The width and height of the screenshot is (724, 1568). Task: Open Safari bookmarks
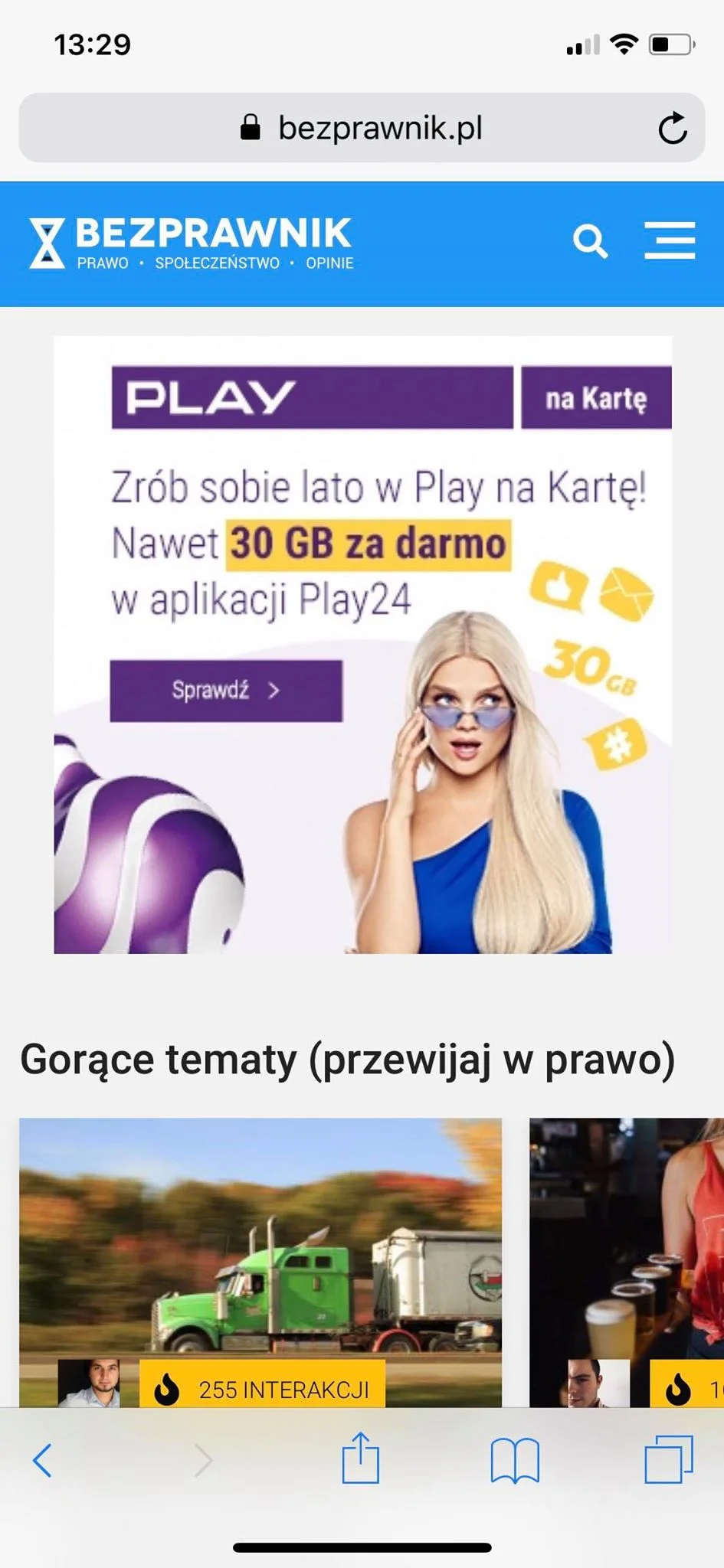click(x=515, y=1460)
